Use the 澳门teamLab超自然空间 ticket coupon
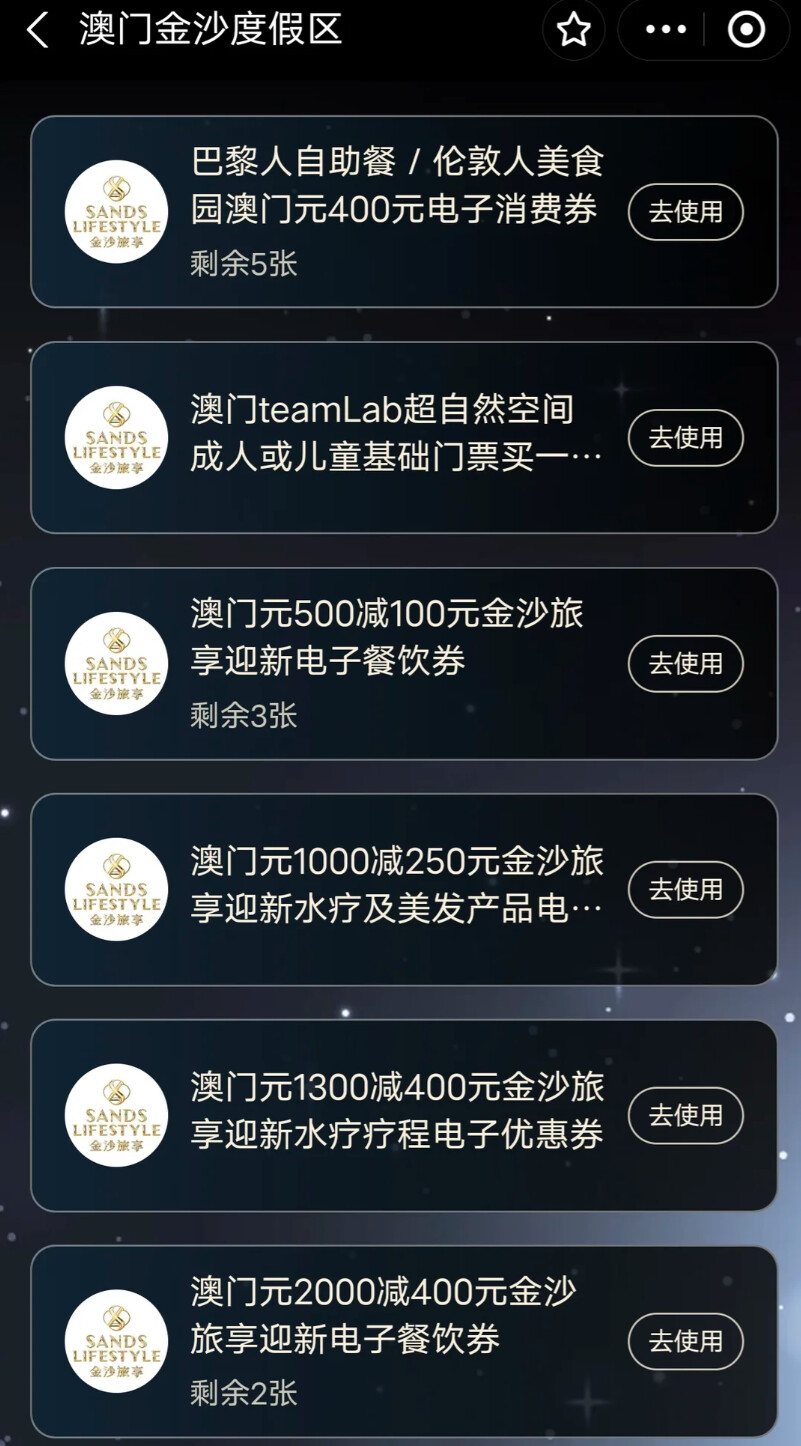The height and width of the screenshot is (1446, 801). [x=685, y=438]
